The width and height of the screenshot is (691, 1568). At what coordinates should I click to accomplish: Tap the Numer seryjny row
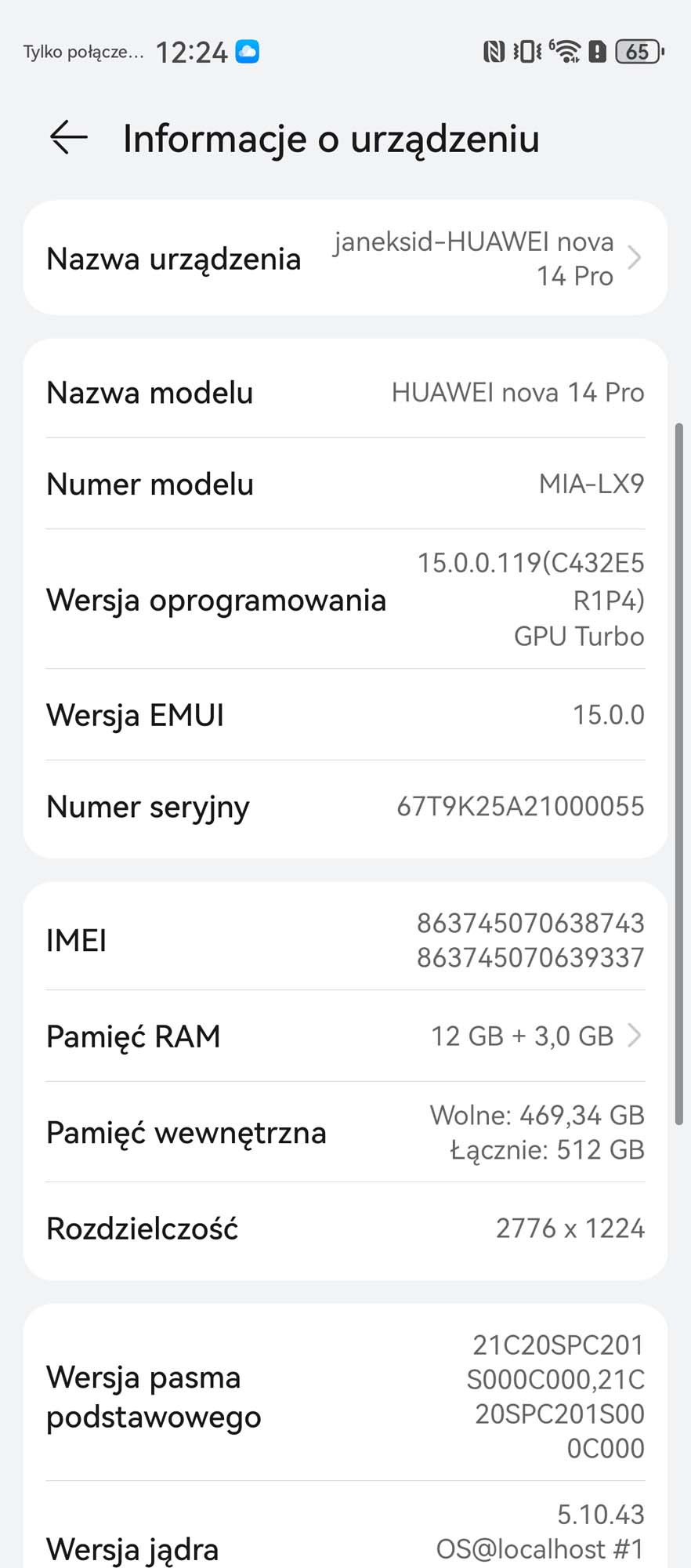345,806
